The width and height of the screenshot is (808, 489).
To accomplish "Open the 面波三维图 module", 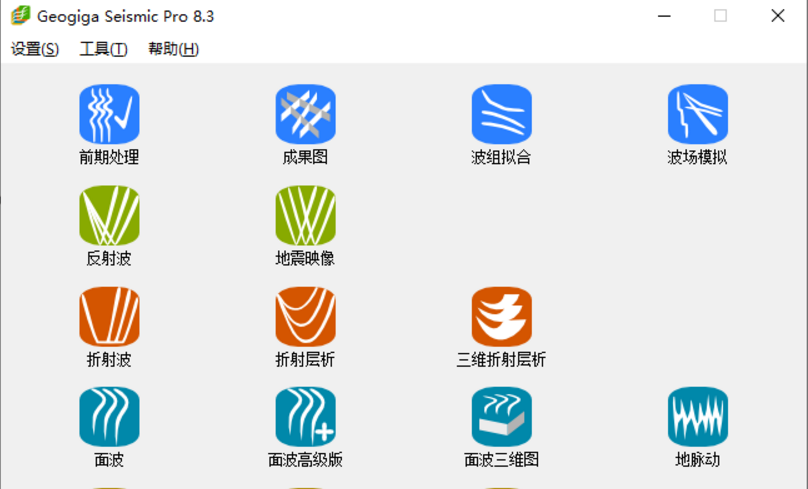I will (x=501, y=417).
